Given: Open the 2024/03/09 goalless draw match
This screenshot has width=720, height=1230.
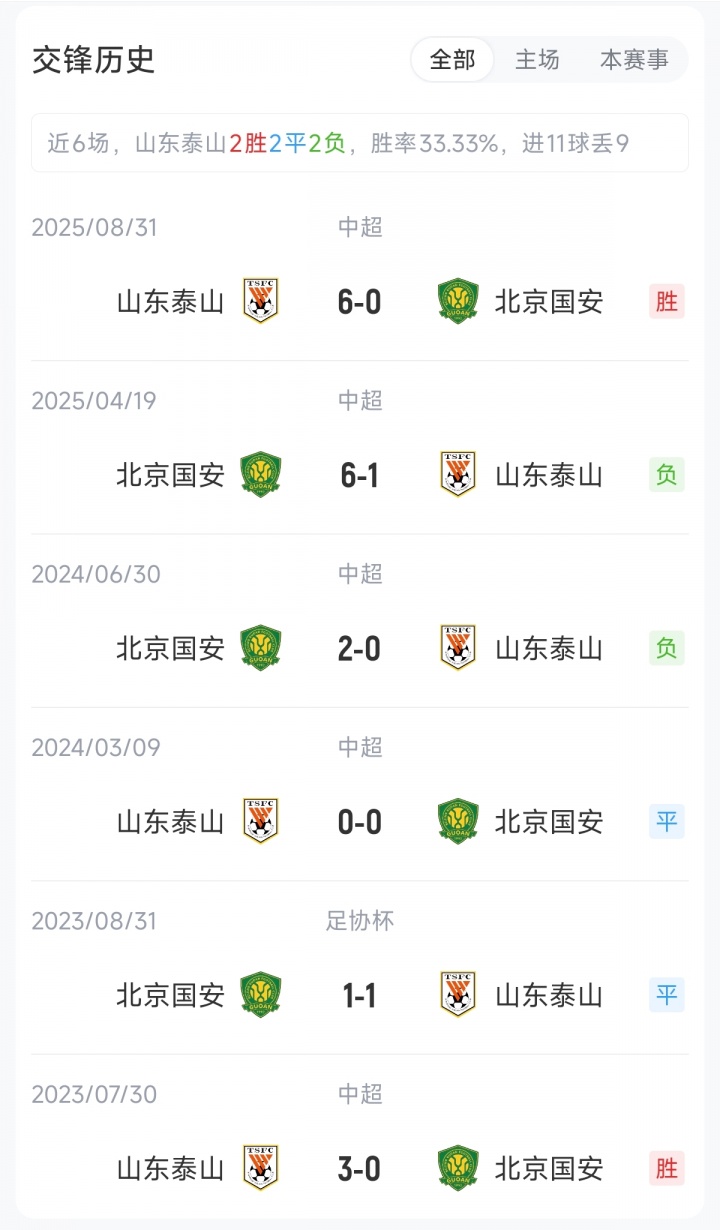Looking at the screenshot, I should click(360, 822).
